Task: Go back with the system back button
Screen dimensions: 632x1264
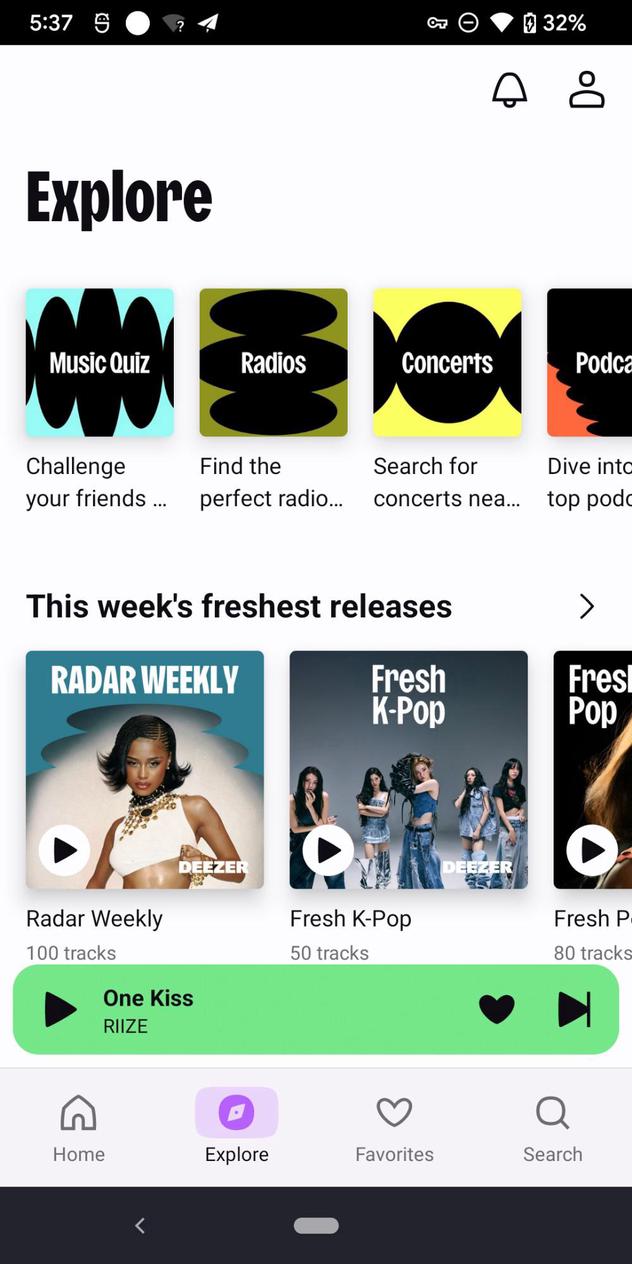Action: click(140, 1225)
